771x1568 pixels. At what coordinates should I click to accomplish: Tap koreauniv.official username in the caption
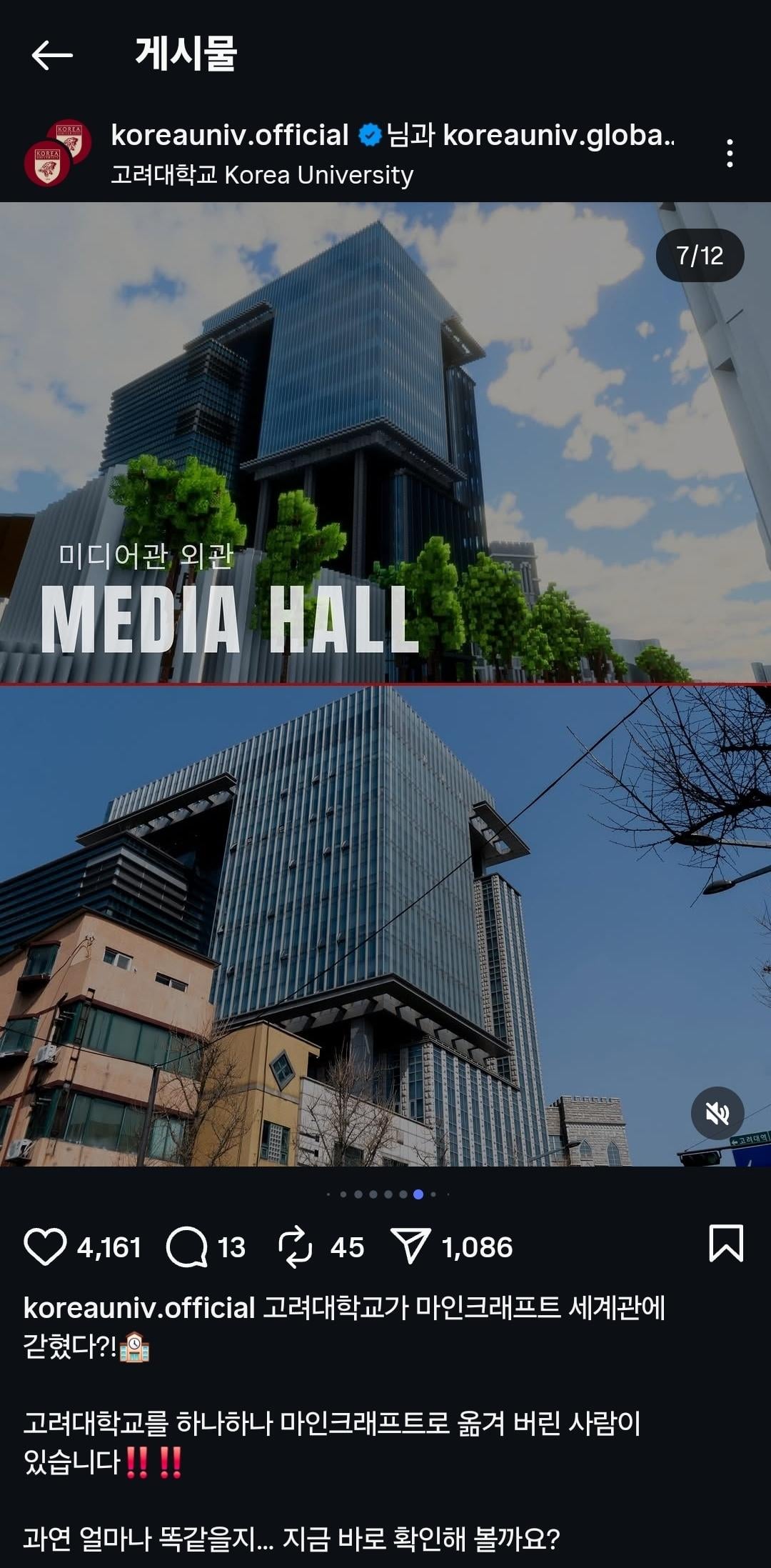[x=139, y=1308]
